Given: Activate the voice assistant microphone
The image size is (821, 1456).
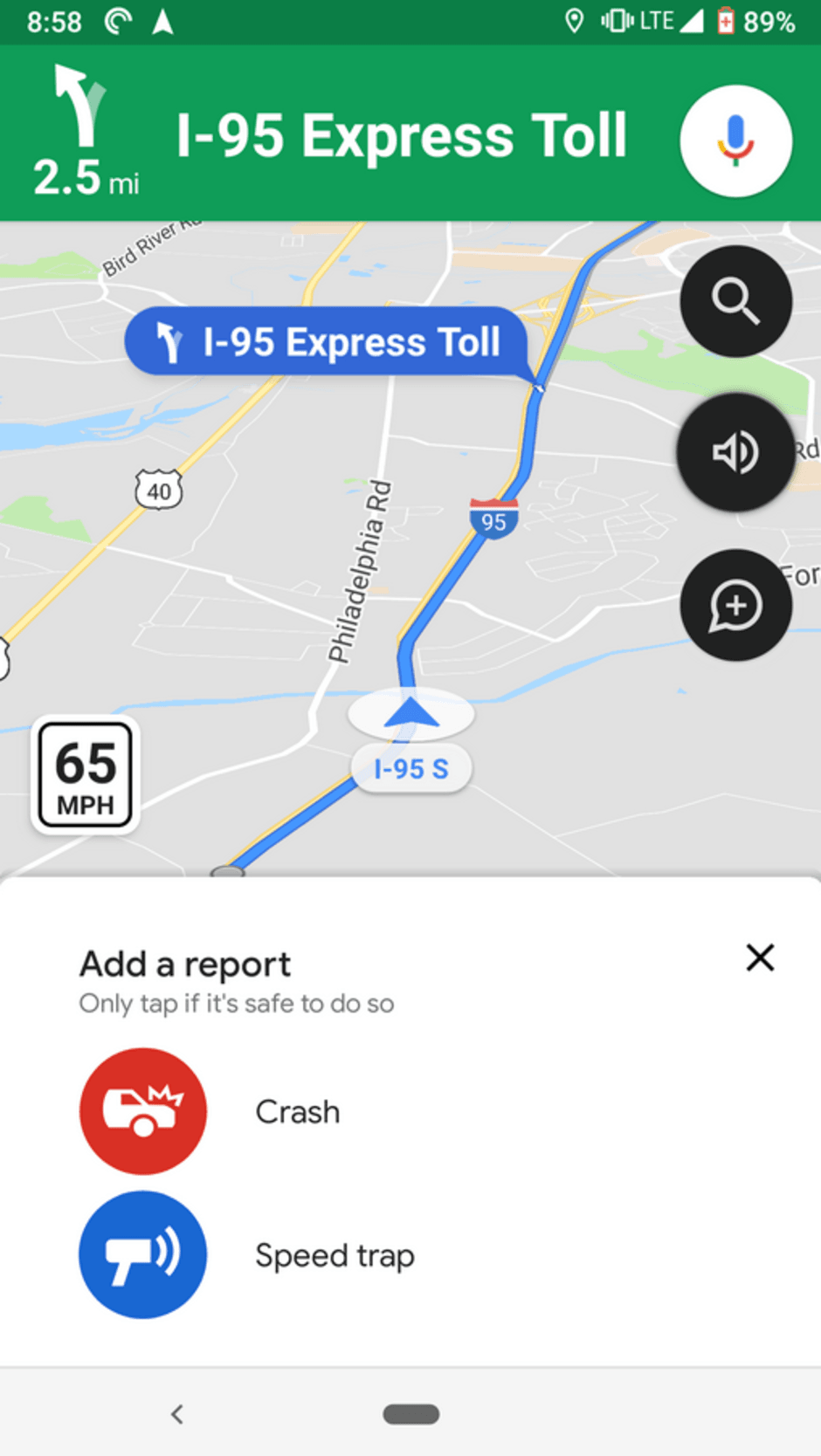Looking at the screenshot, I should pyautogui.click(x=735, y=141).
